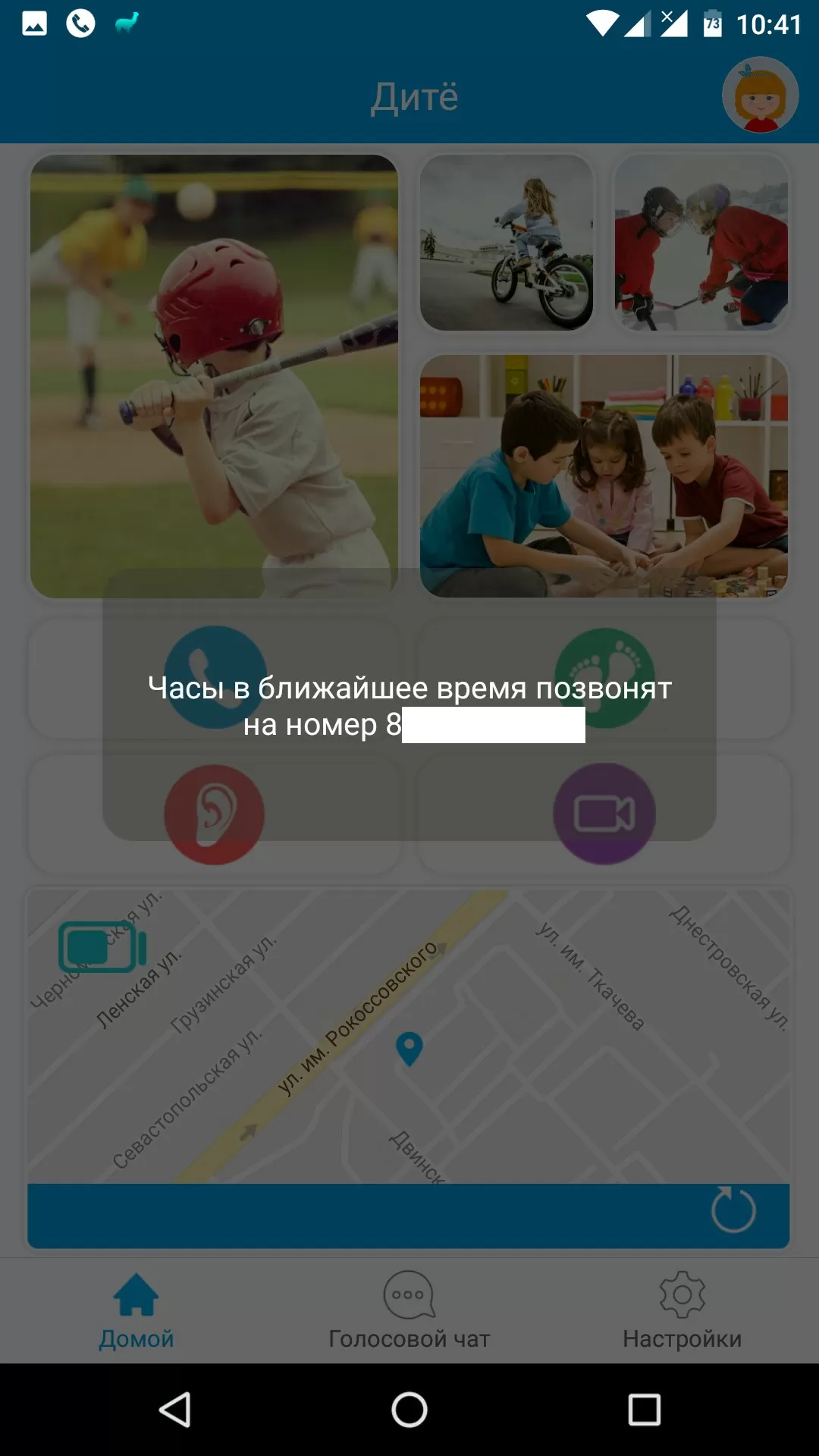Image resolution: width=819 pixels, height=1456 pixels.
Task: Switch to the Голосовой чат tab
Action: tap(409, 1311)
